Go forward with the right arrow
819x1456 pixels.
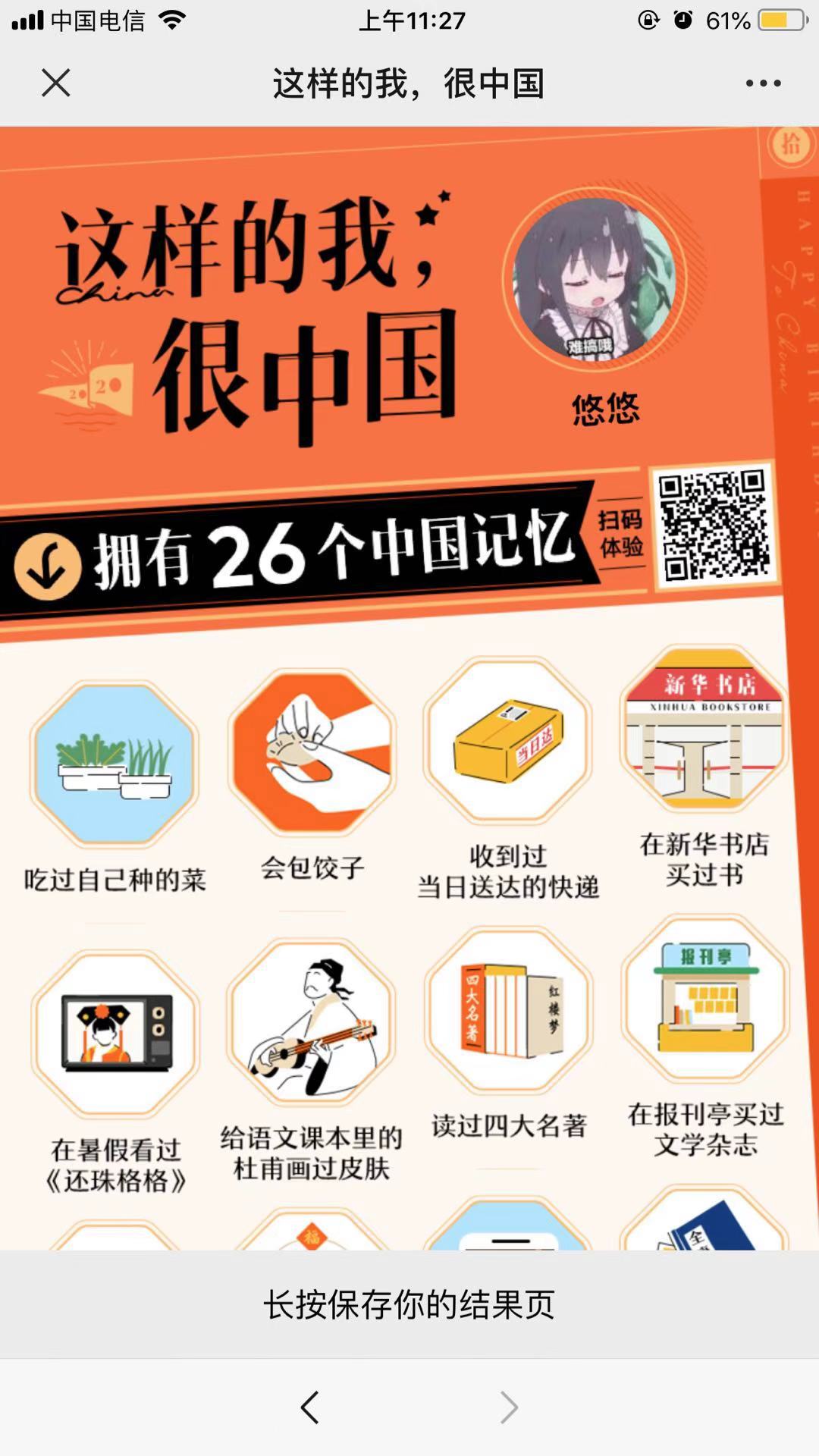coord(510,1407)
